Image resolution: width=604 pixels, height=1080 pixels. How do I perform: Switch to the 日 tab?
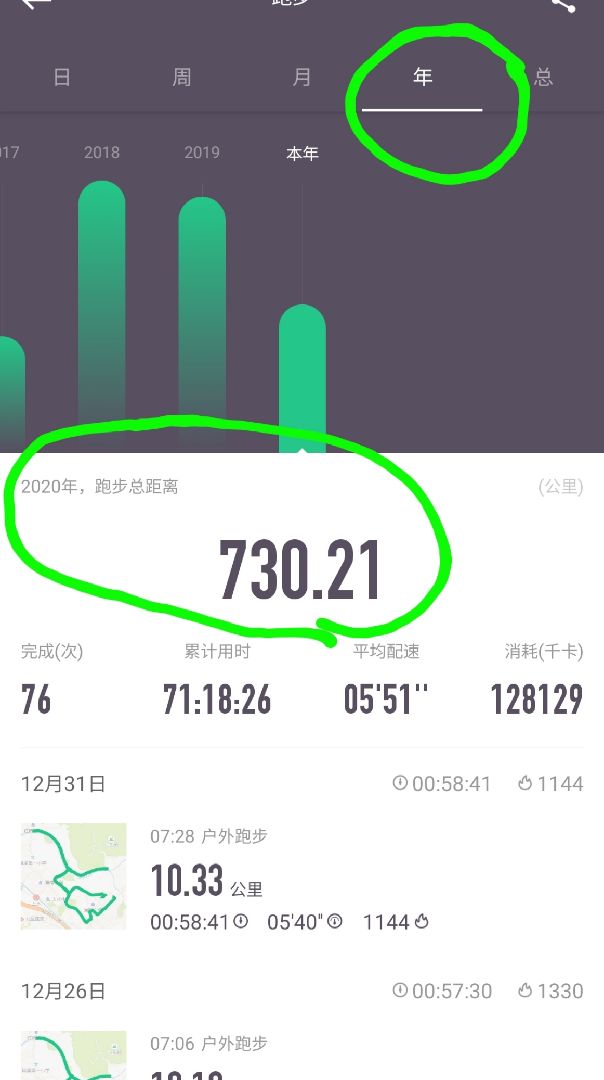(x=62, y=76)
